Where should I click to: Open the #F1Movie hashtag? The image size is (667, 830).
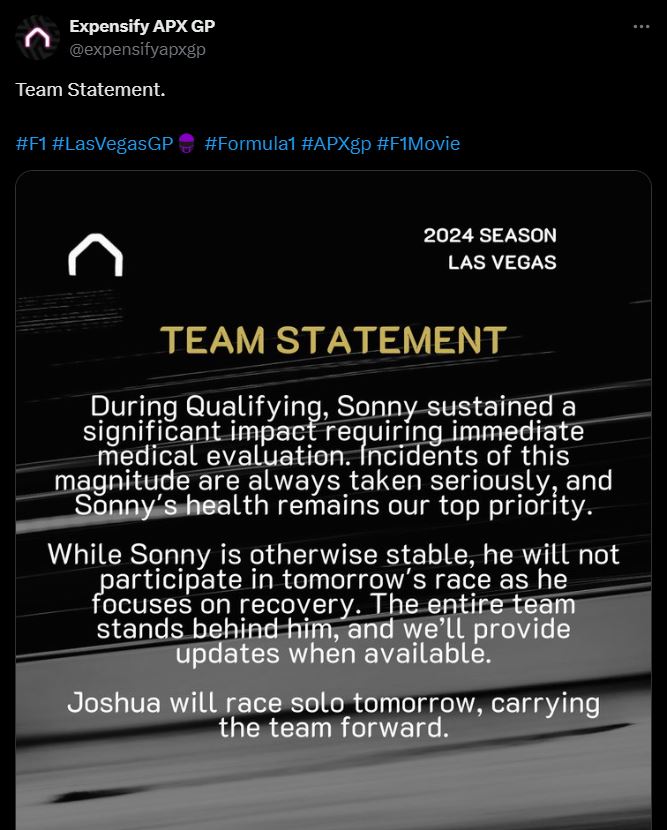click(418, 144)
